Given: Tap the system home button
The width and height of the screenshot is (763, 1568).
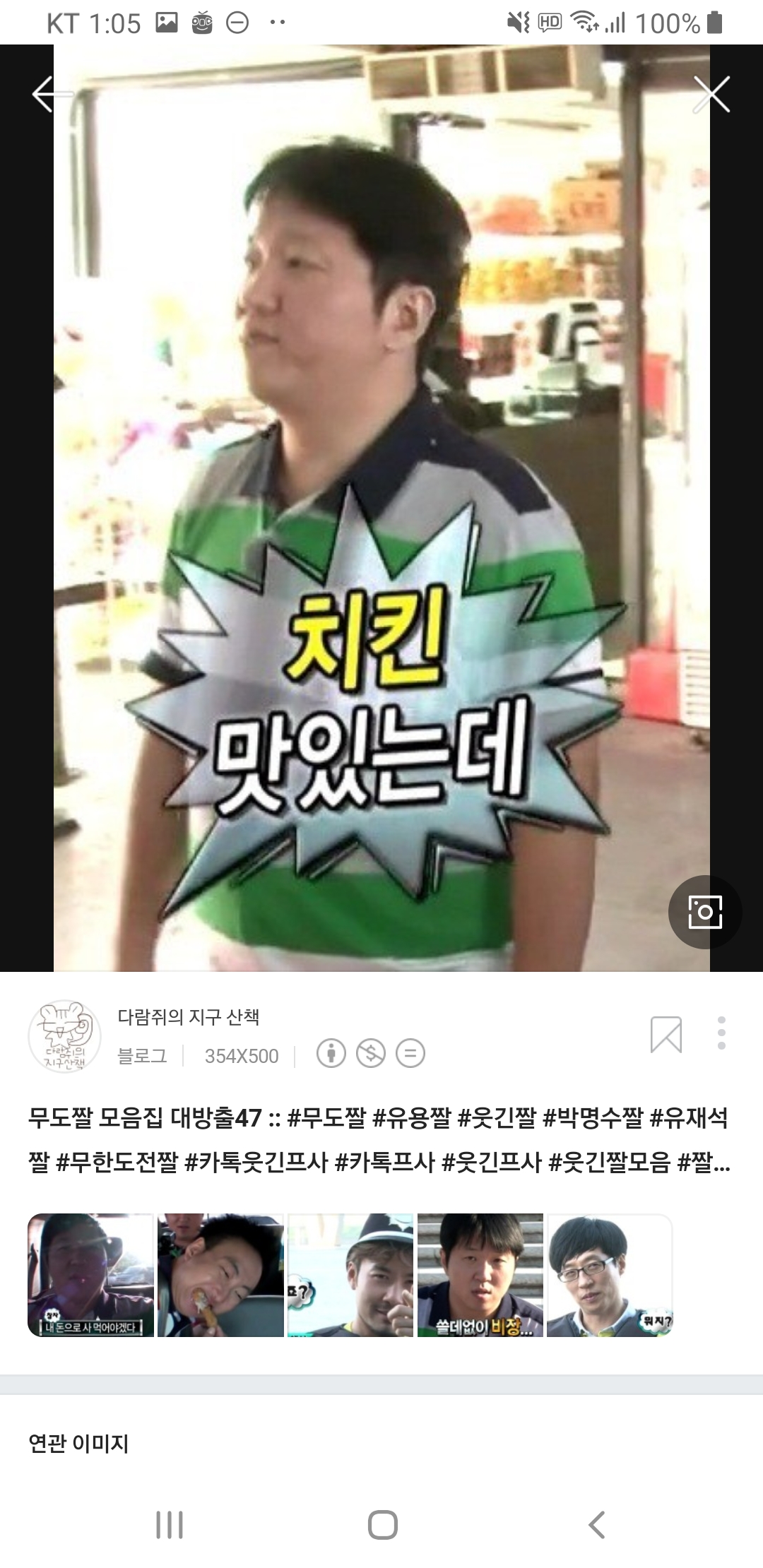Looking at the screenshot, I should pyautogui.click(x=382, y=1524).
